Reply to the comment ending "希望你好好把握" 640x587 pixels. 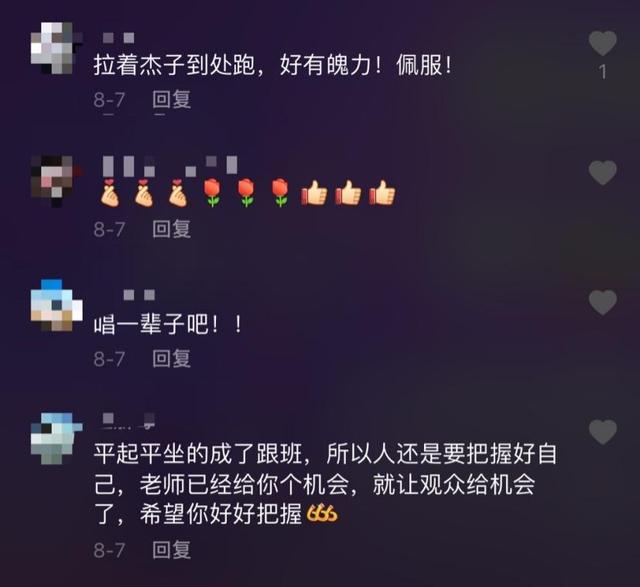tap(171, 550)
